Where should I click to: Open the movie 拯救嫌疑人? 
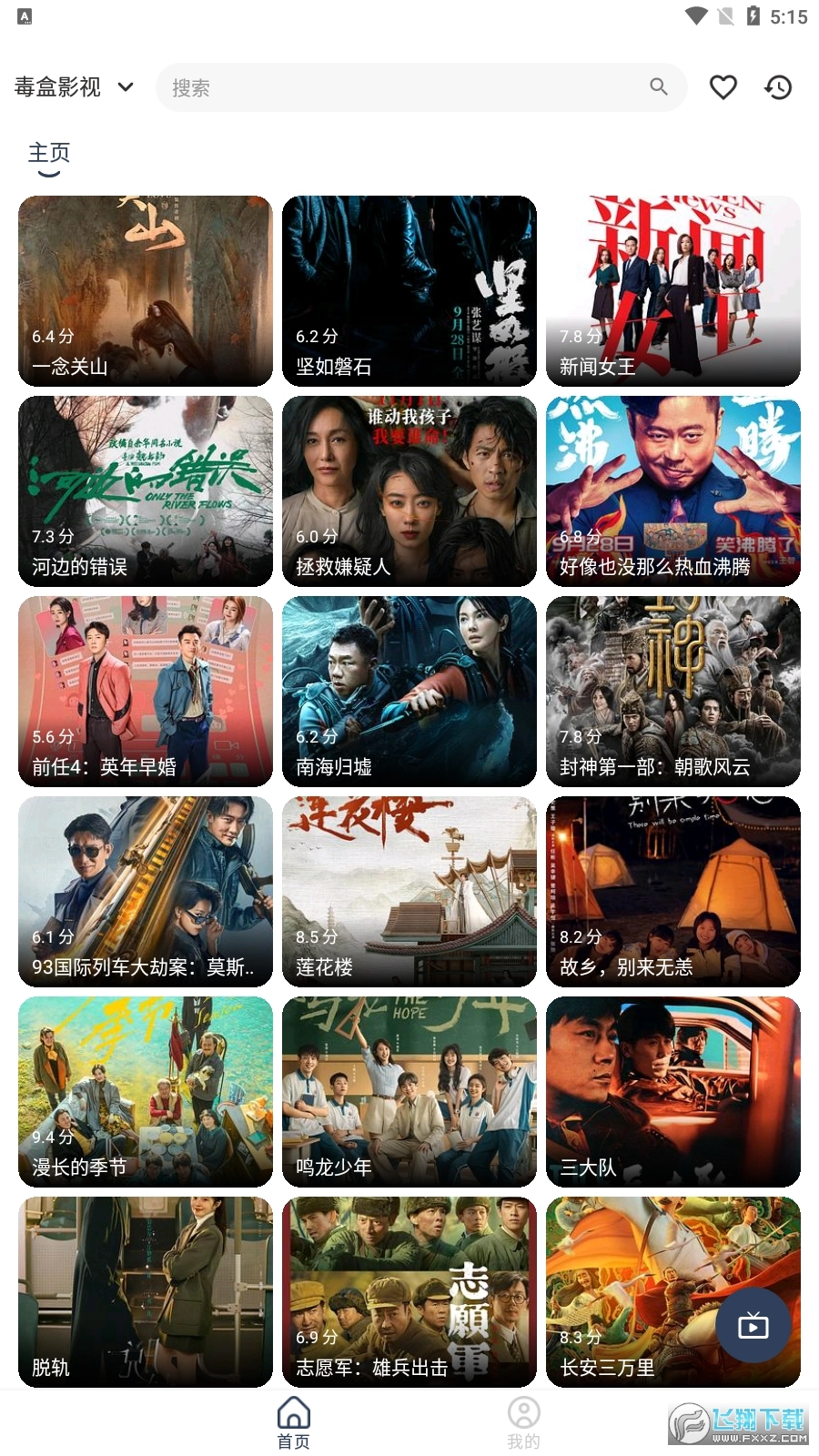(409, 491)
